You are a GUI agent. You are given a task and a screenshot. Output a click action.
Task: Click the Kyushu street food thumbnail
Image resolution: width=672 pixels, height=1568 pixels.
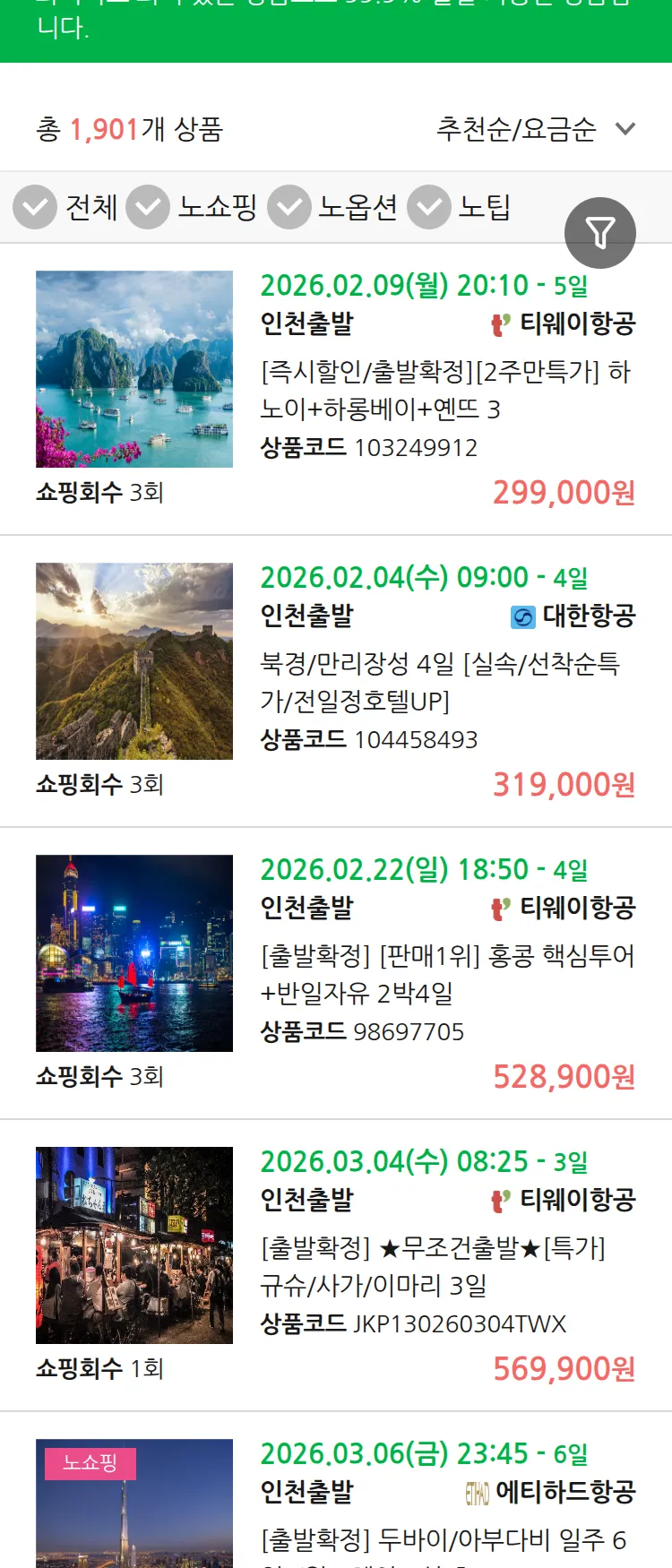tap(134, 1243)
